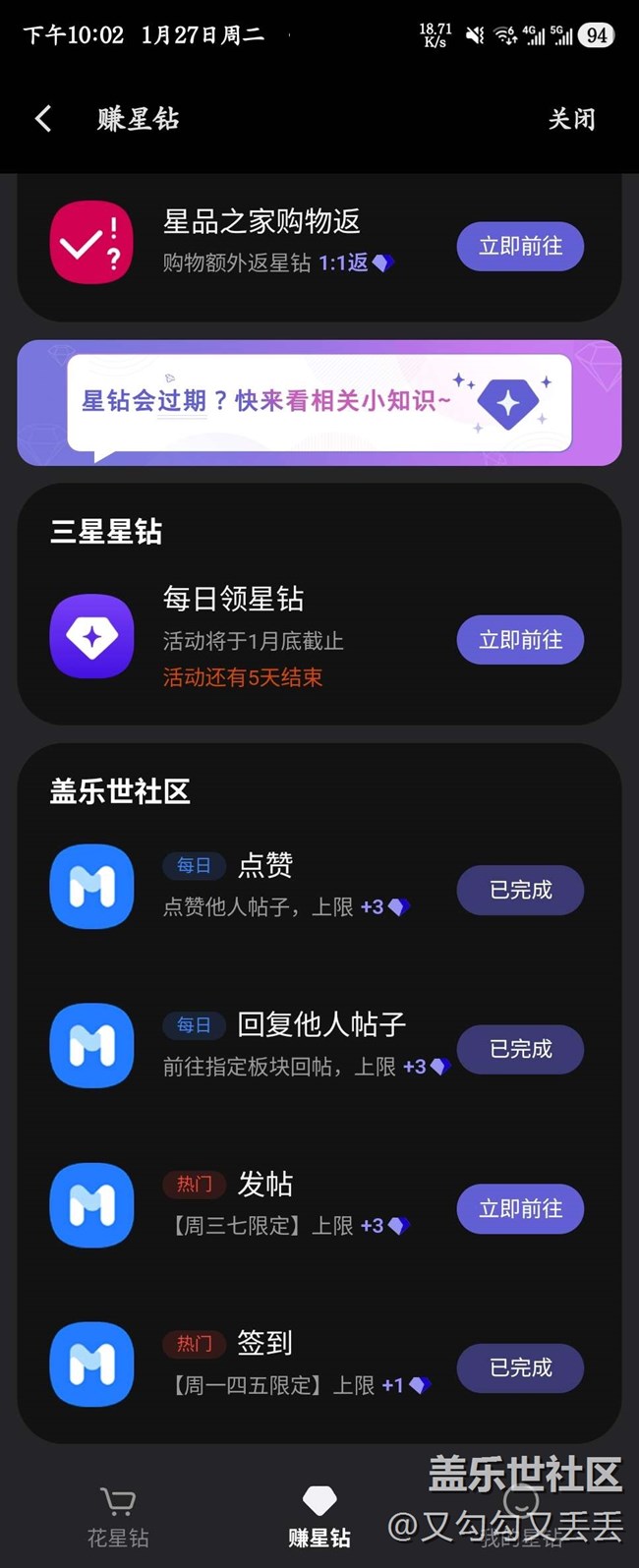
Task: Tap 已完成 beside the 点赞 task
Action: (520, 890)
